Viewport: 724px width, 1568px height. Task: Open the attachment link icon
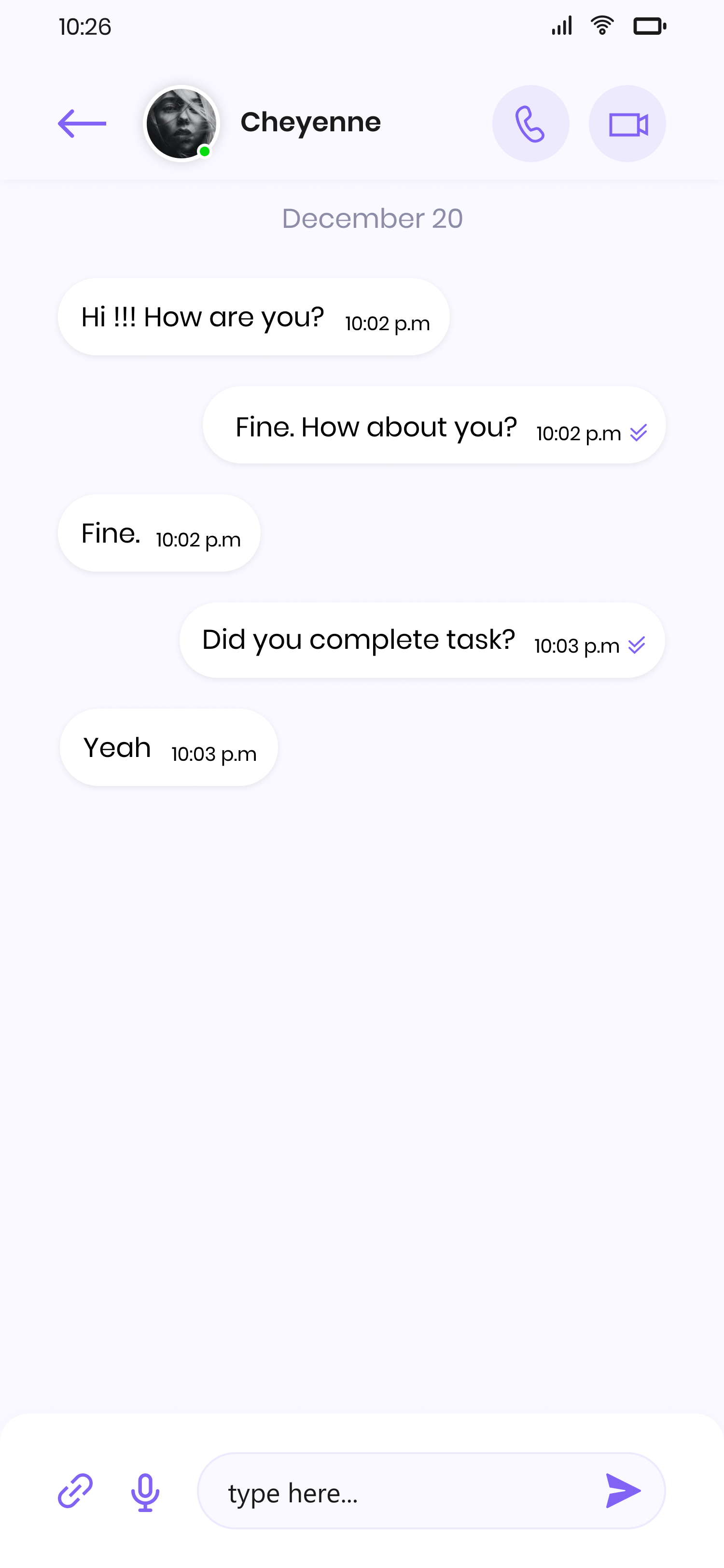(x=74, y=1491)
